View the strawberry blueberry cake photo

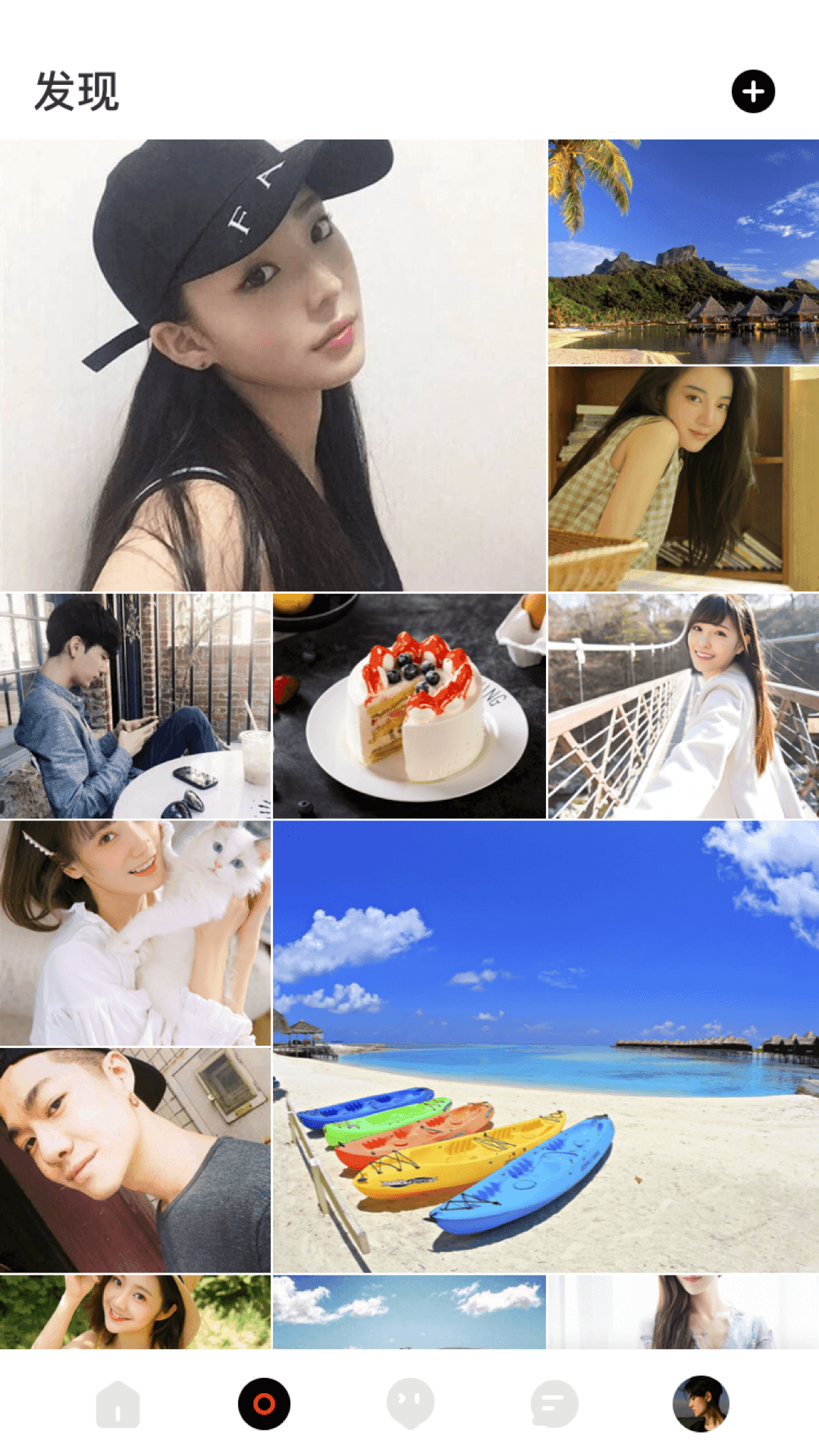pos(409,706)
